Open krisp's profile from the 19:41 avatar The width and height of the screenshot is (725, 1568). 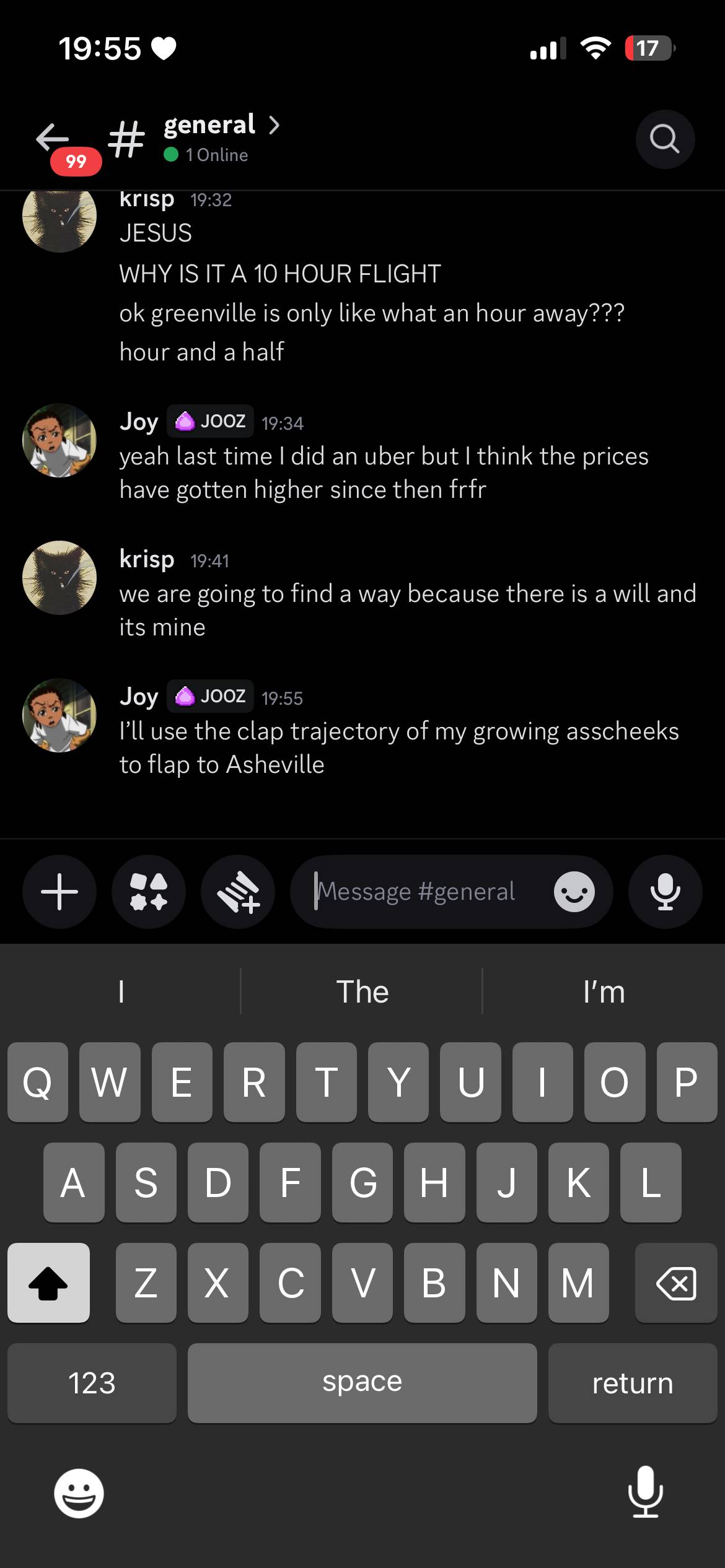[x=59, y=578]
